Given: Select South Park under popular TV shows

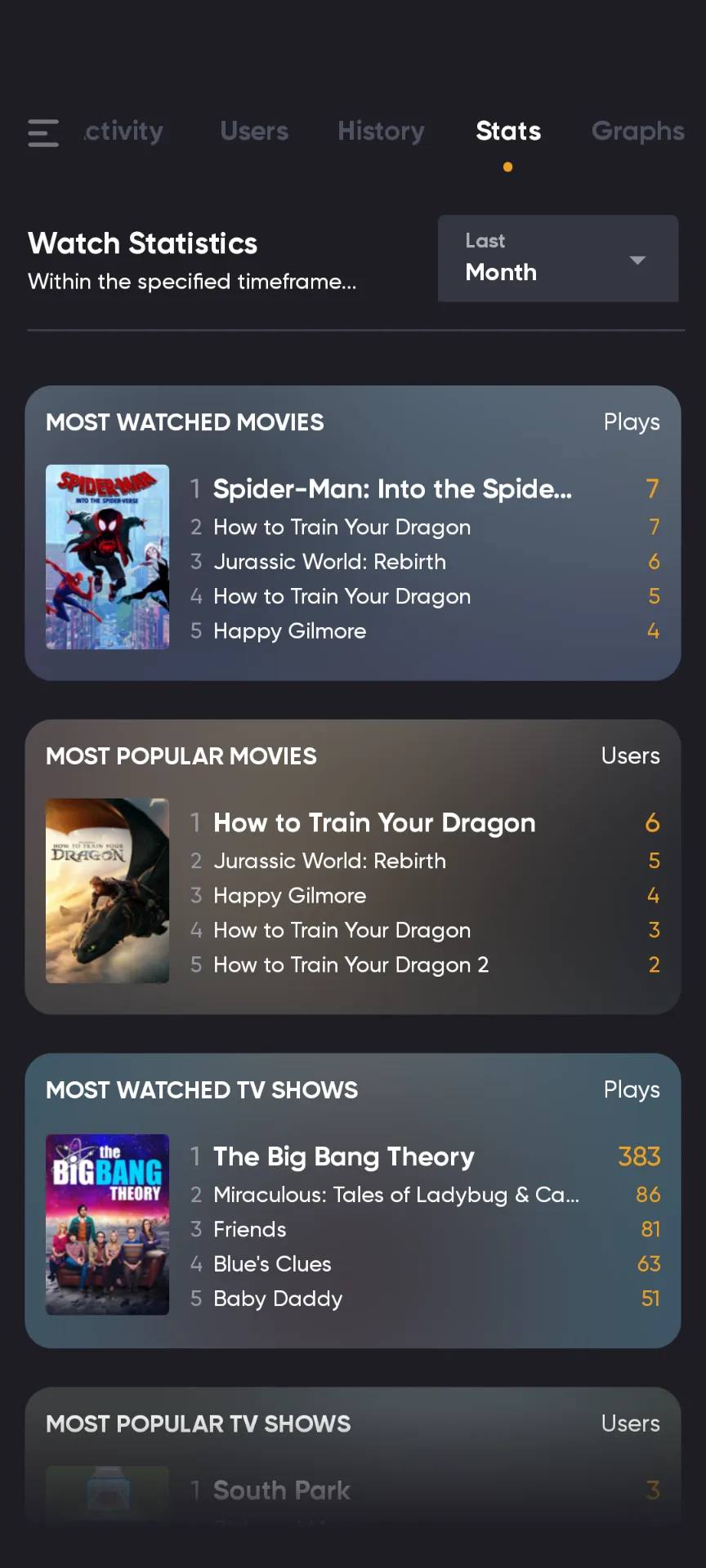Looking at the screenshot, I should [281, 1490].
